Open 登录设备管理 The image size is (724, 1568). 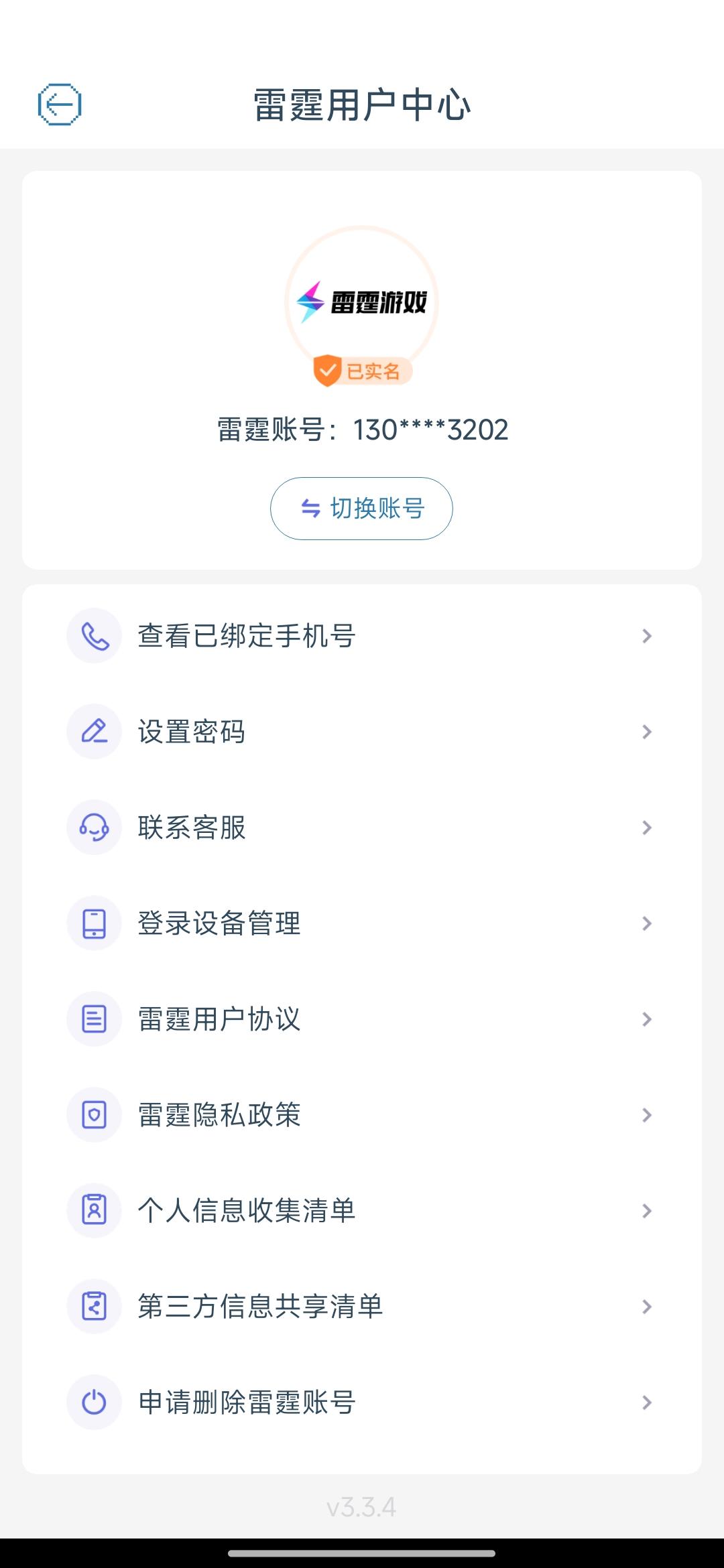tap(361, 923)
